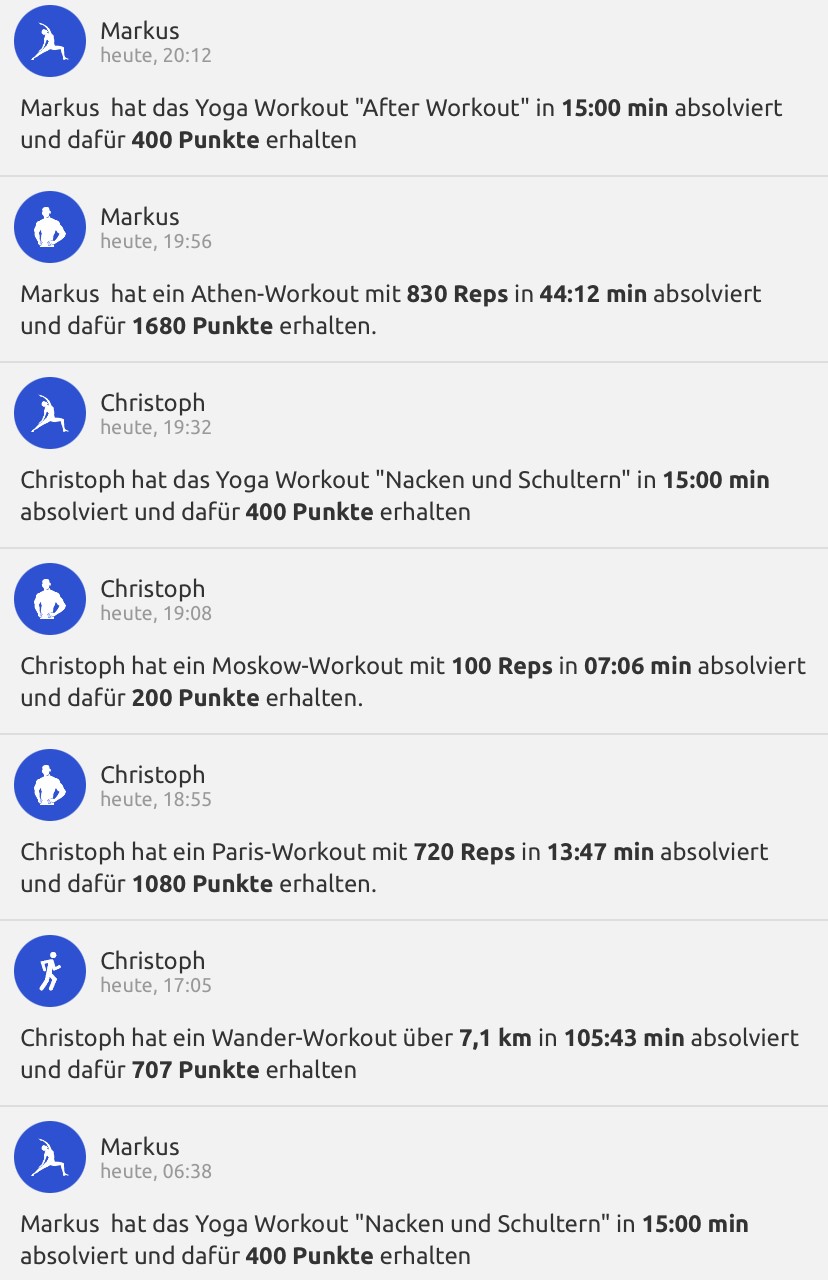
Task: Select Christoph's name on the 19:32 post
Action: coord(151,402)
